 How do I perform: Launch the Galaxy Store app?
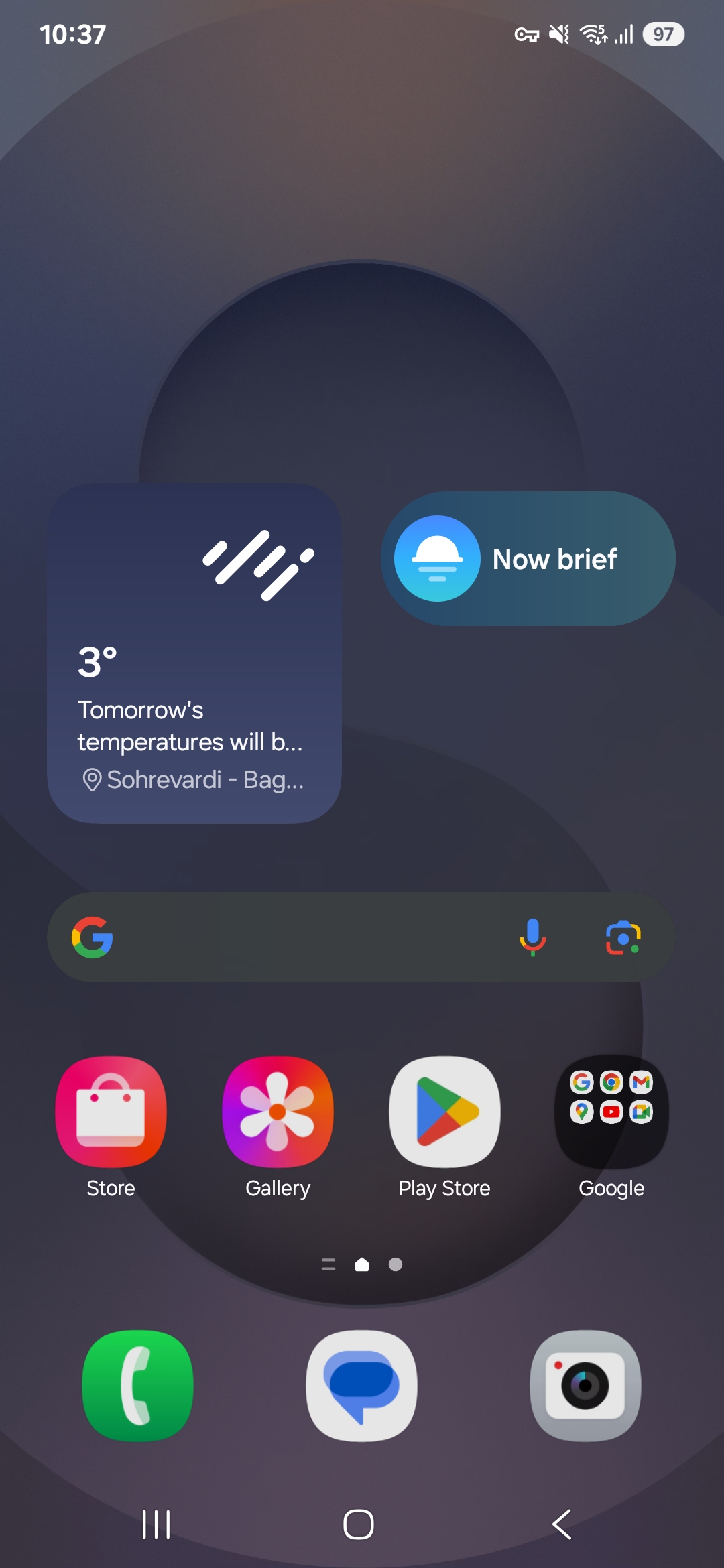tap(111, 1112)
